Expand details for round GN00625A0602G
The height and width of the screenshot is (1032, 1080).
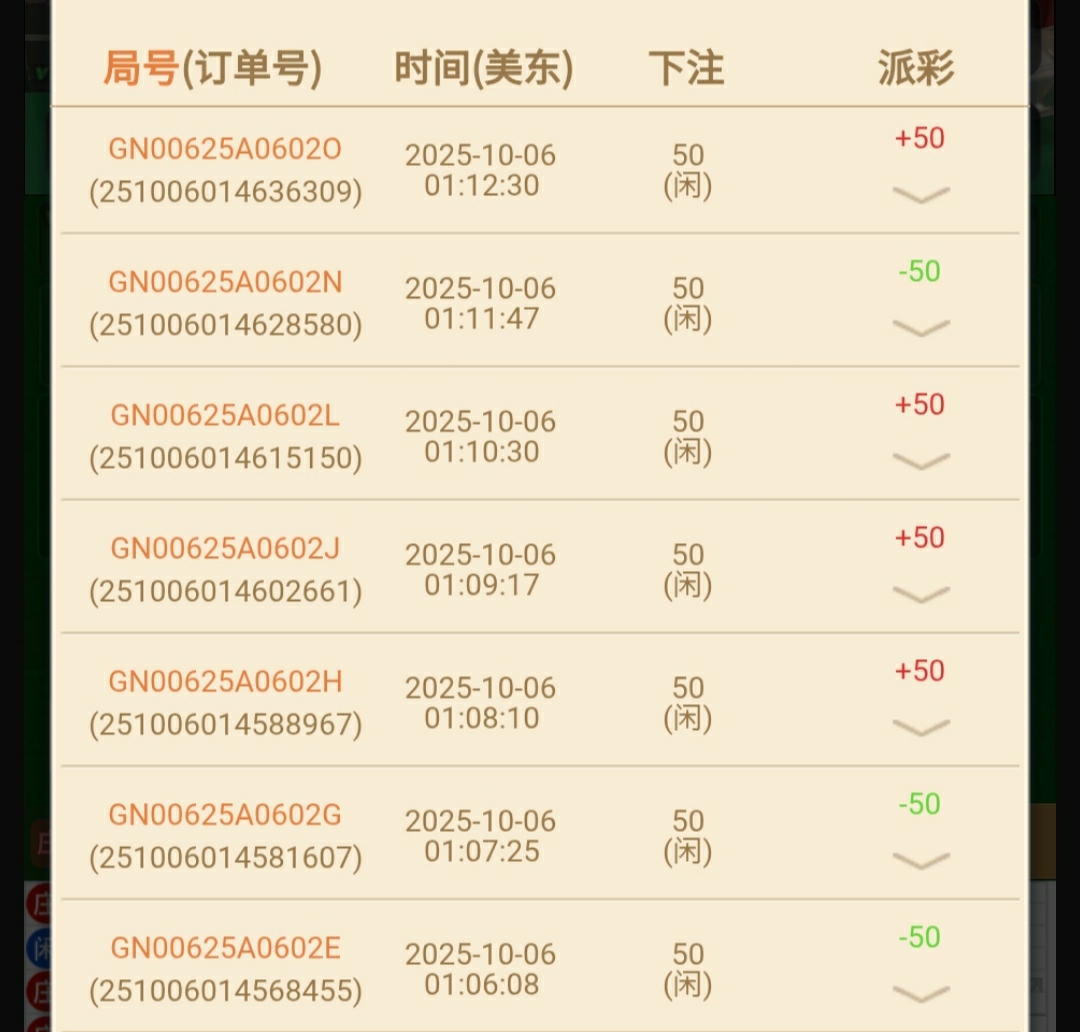point(920,860)
